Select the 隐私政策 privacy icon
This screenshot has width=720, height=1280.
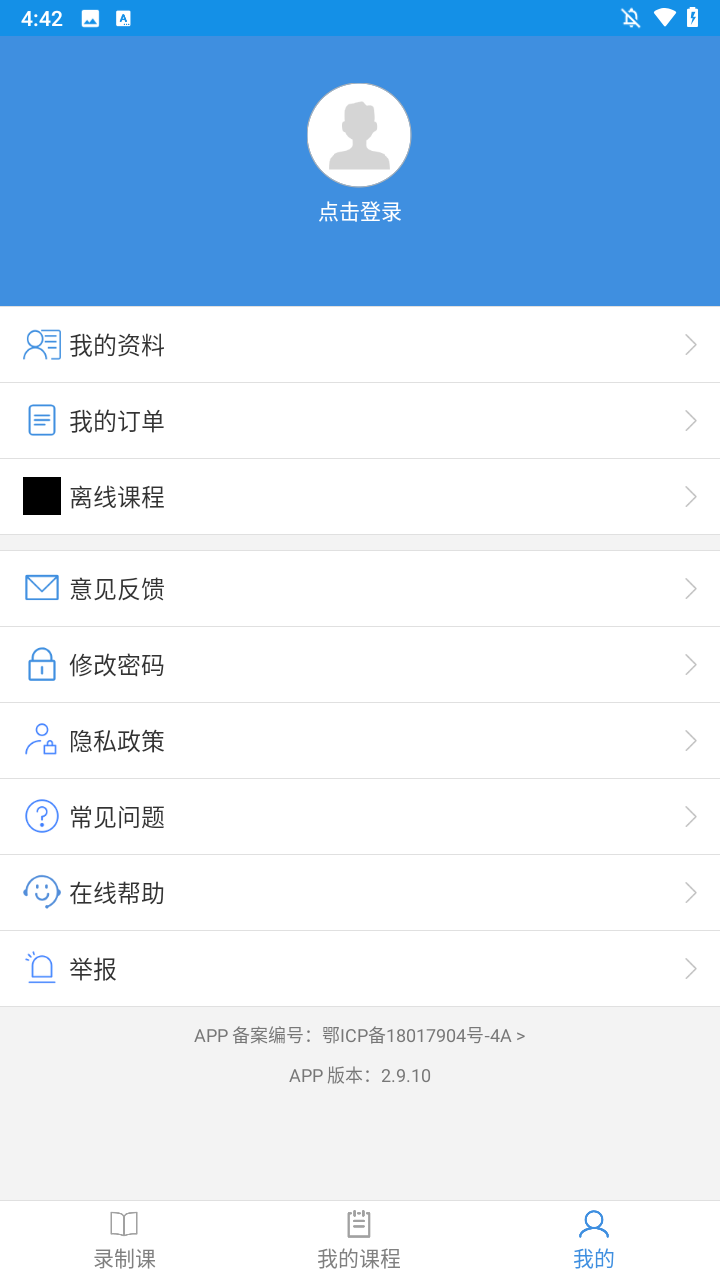(41, 740)
